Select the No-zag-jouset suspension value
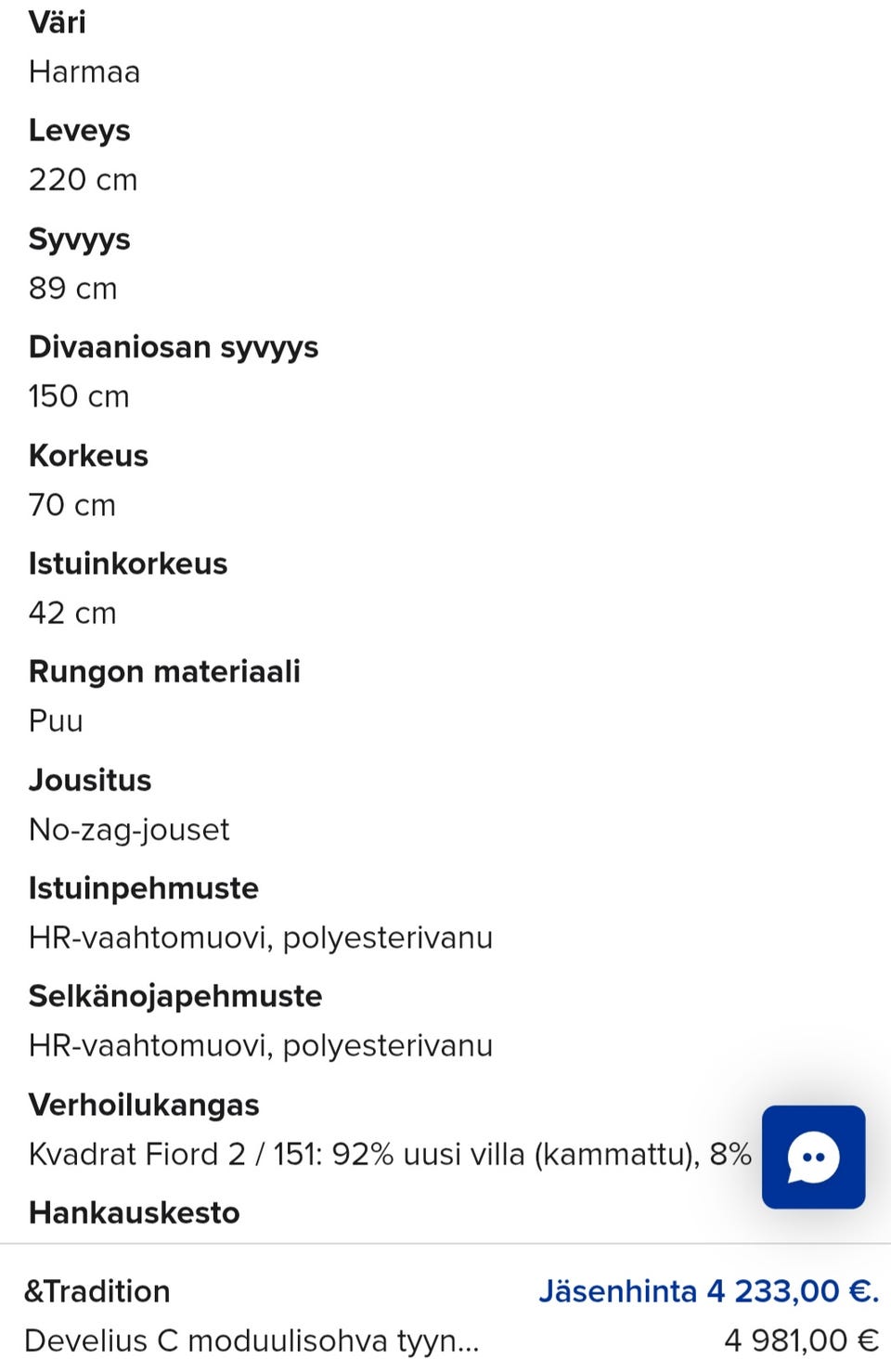891x1372 pixels. (130, 830)
